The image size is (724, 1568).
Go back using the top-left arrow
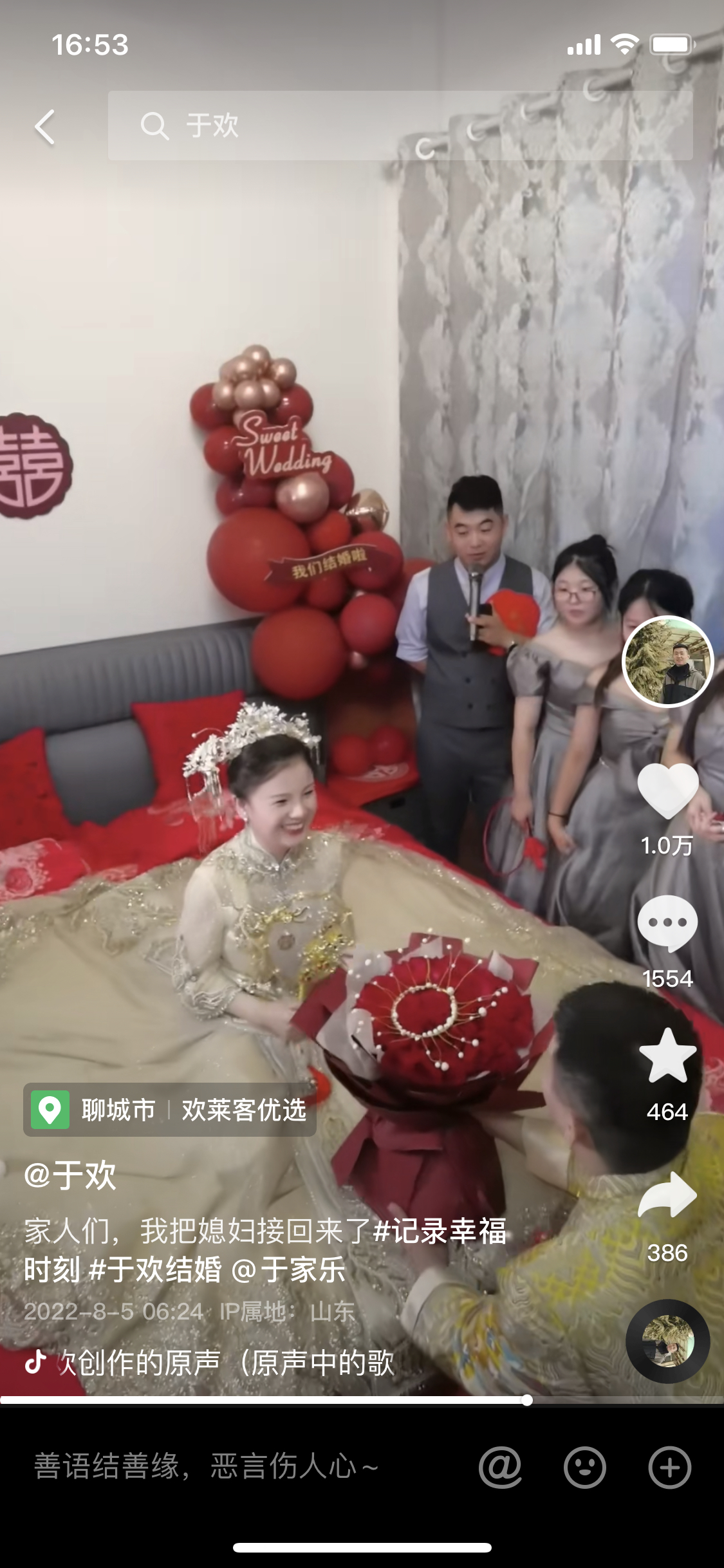coord(45,127)
